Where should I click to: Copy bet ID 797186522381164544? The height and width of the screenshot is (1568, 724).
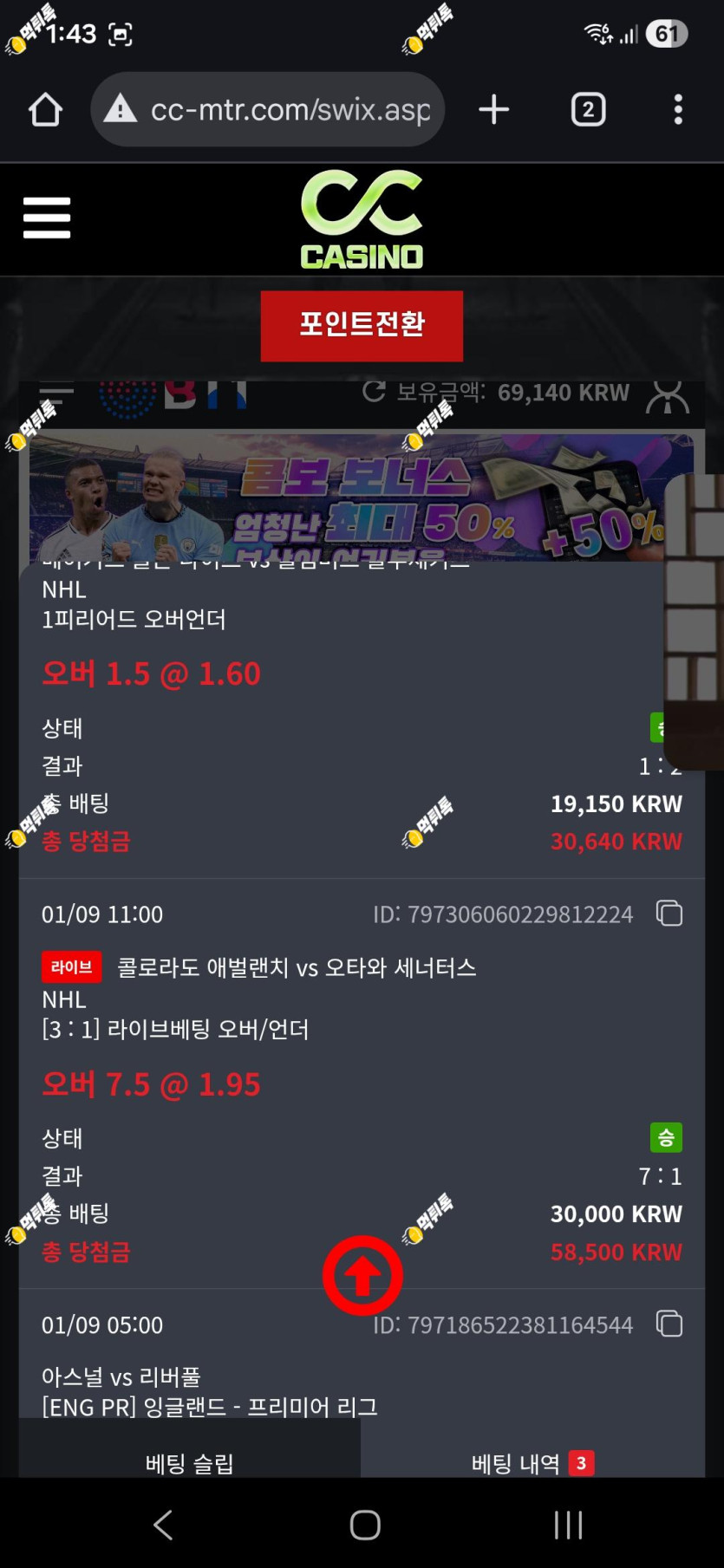pos(669,1324)
